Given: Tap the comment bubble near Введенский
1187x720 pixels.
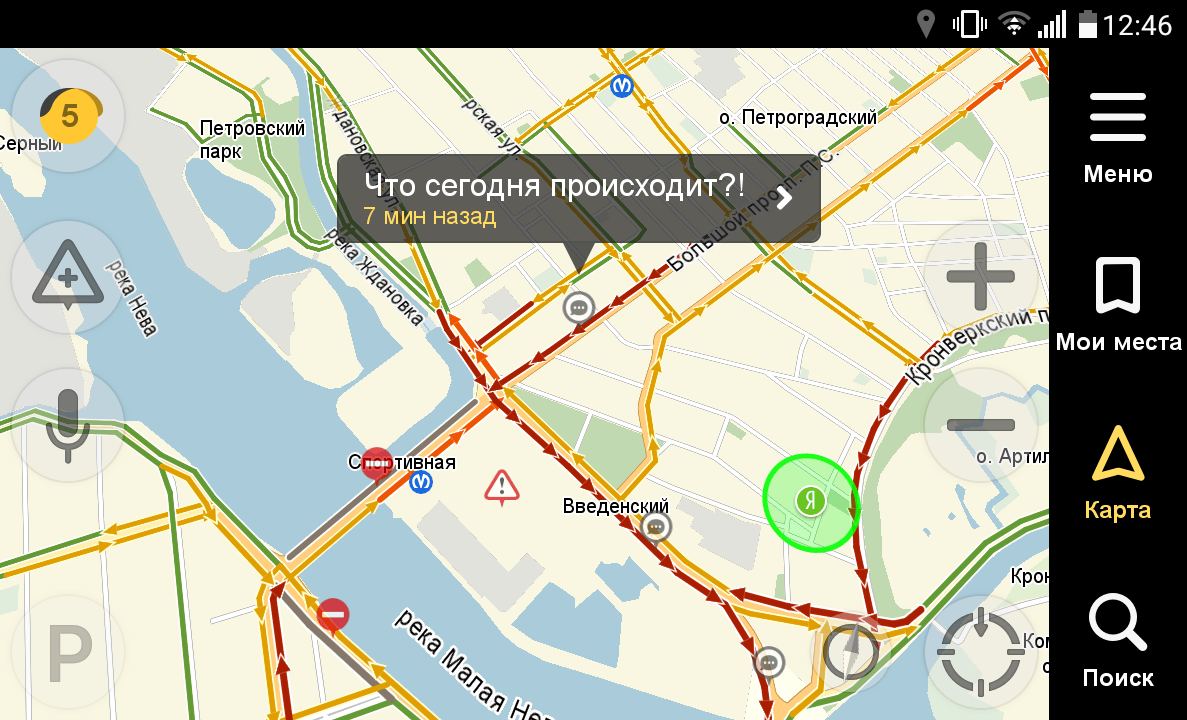Looking at the screenshot, I should click(656, 526).
